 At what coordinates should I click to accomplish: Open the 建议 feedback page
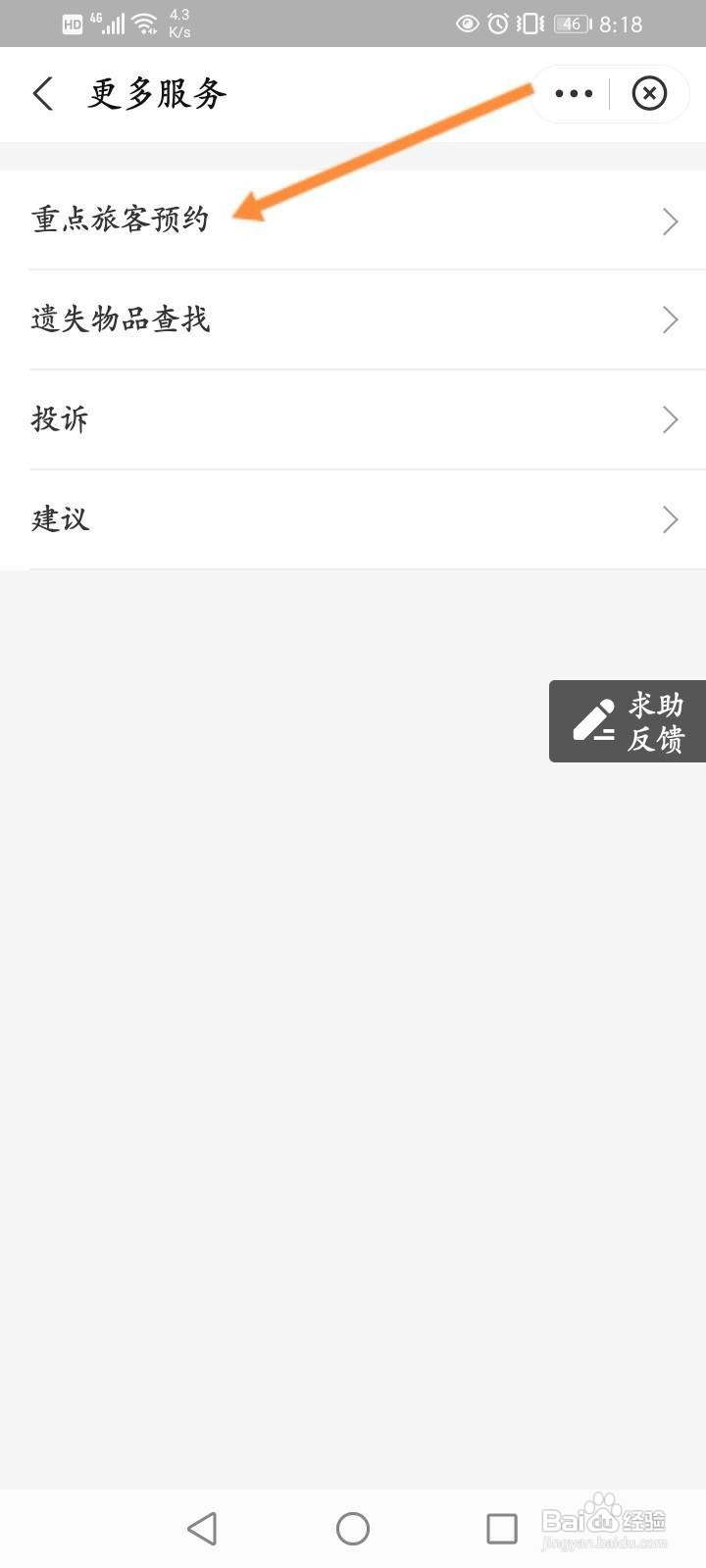pos(59,518)
